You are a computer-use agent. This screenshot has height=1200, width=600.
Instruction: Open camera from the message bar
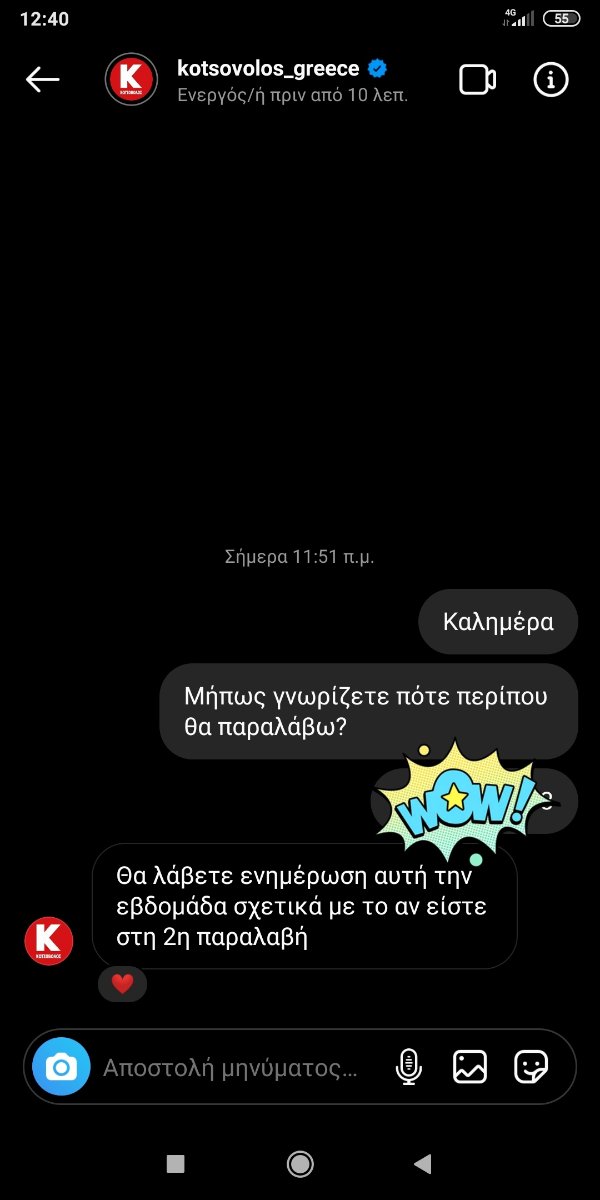tap(61, 1068)
